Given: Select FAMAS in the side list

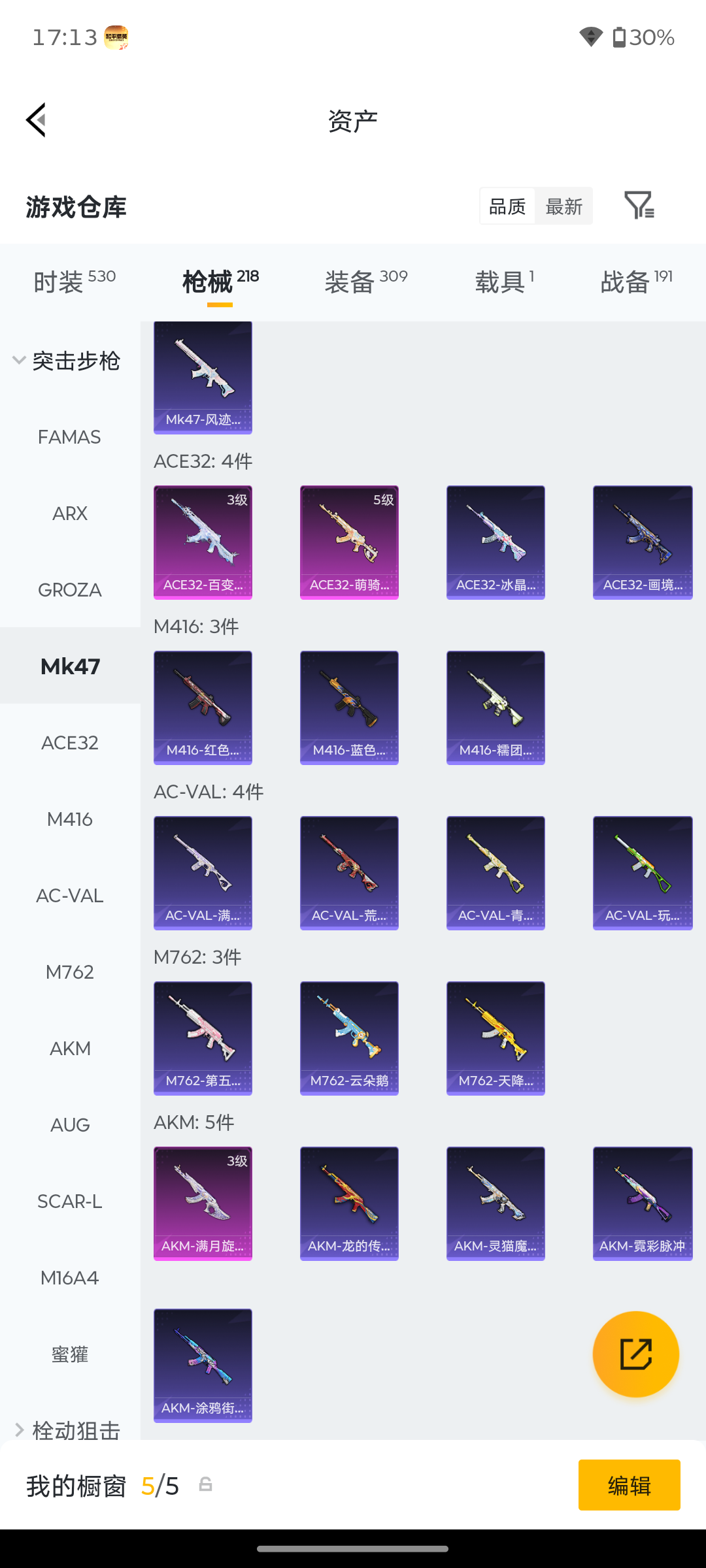Looking at the screenshot, I should click(69, 437).
